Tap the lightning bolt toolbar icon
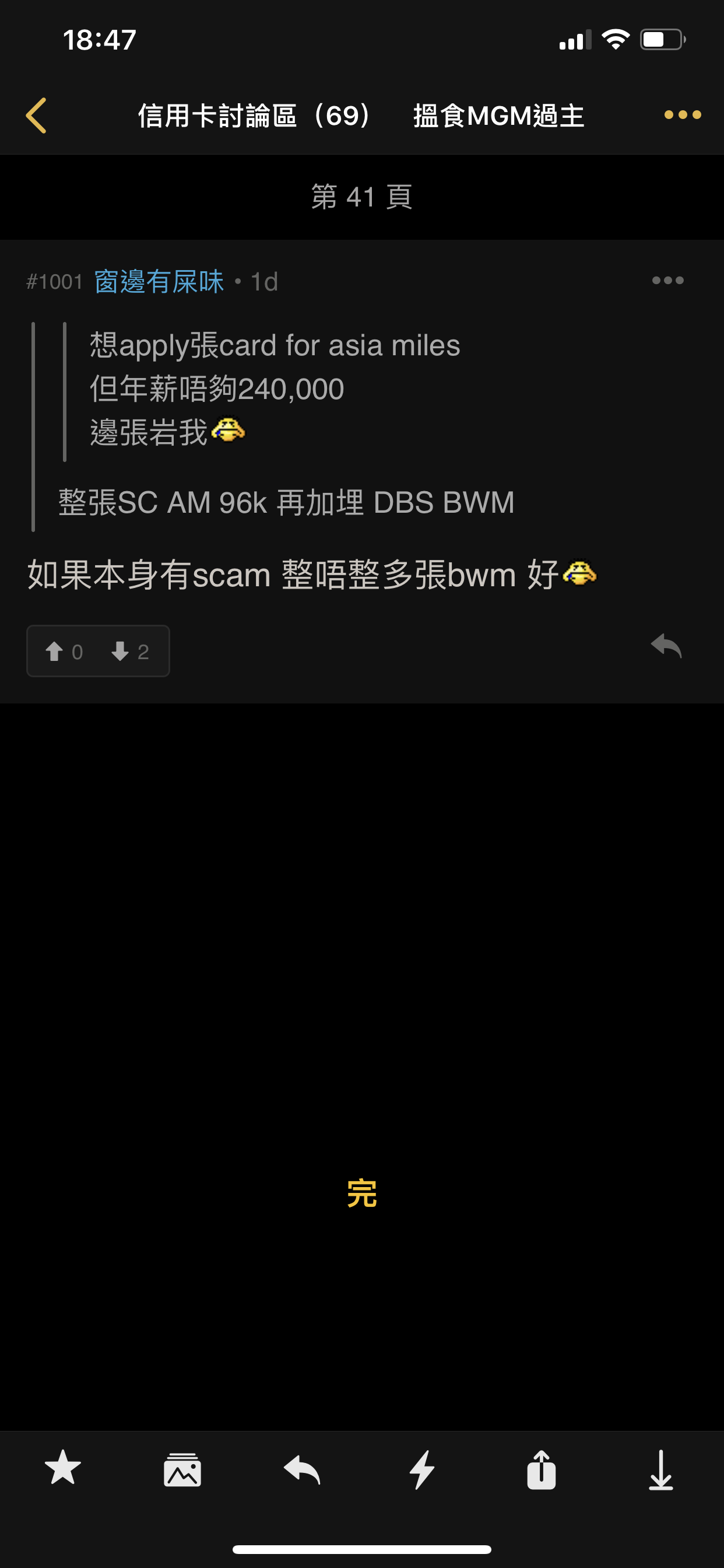724x1568 pixels. point(421,1470)
